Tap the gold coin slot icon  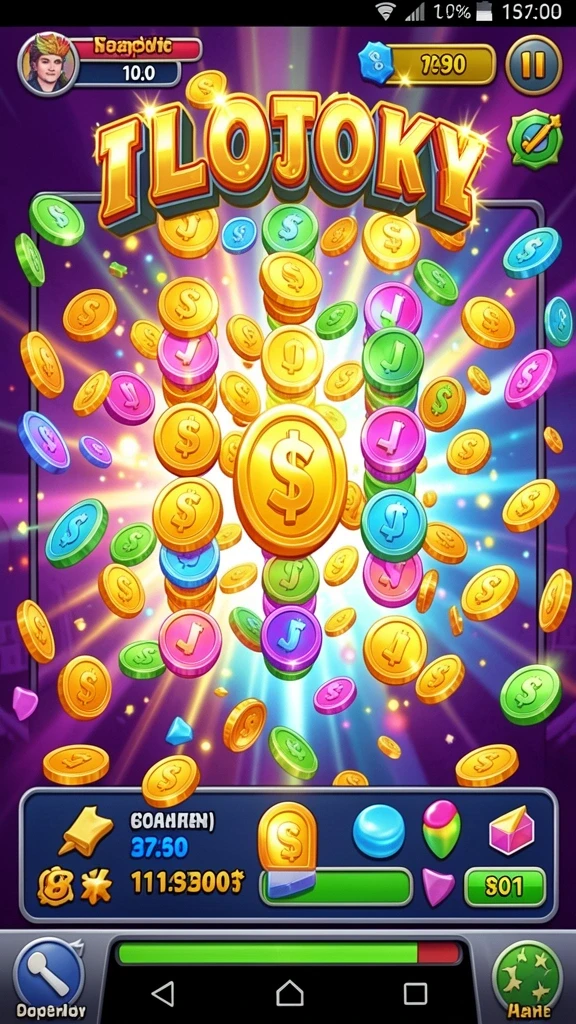coord(287,837)
